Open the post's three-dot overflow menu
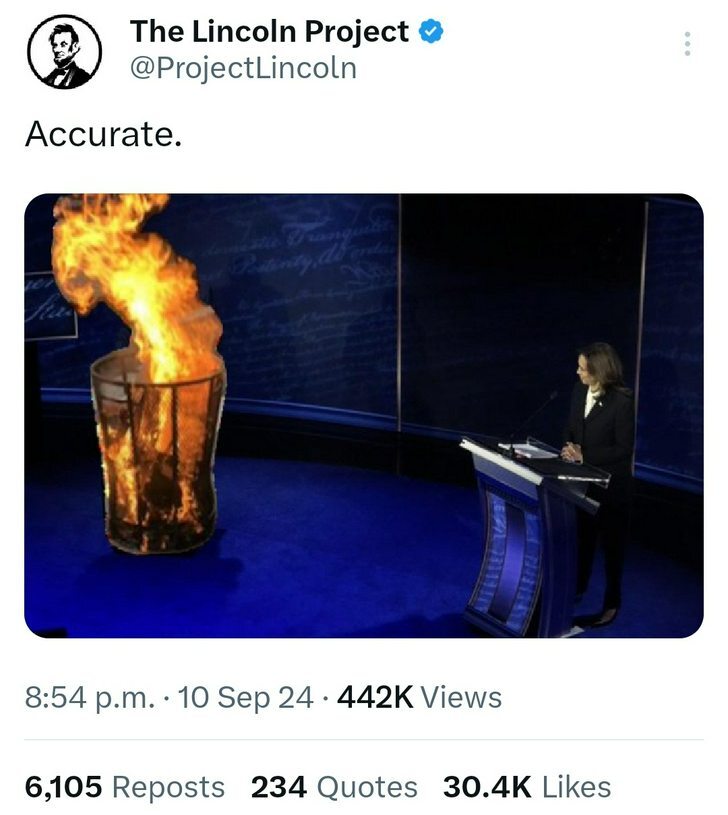The height and width of the screenshot is (815, 728). pyautogui.click(x=687, y=44)
